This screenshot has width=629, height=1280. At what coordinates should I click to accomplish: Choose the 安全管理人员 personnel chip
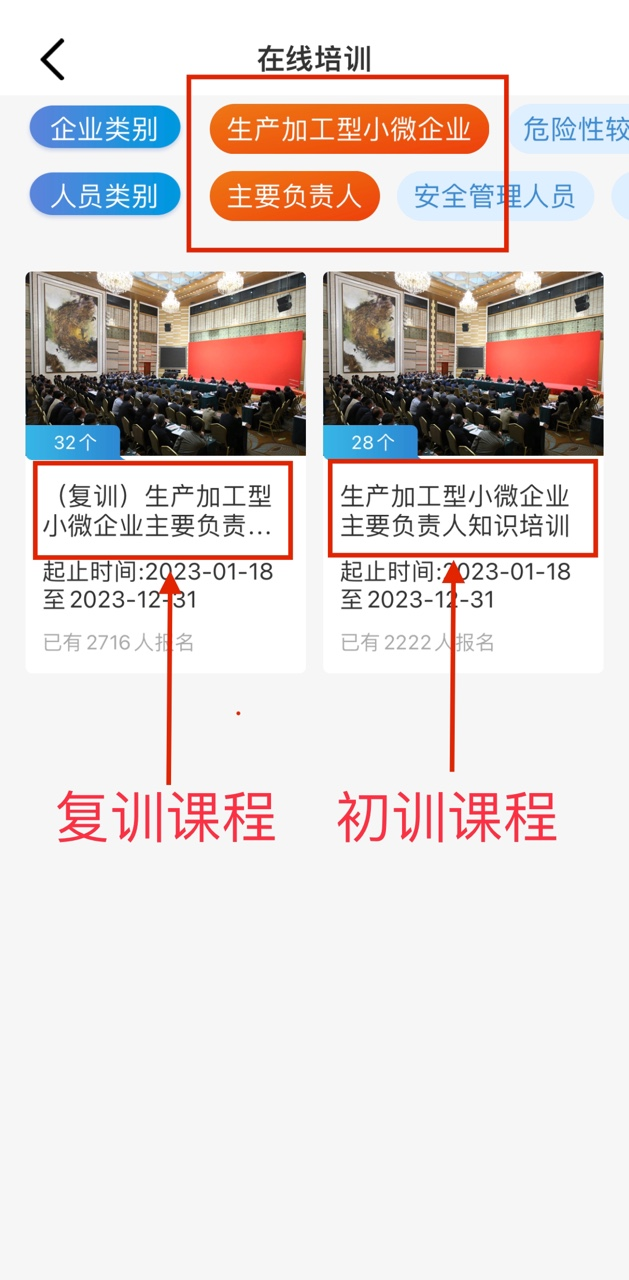pos(494,196)
